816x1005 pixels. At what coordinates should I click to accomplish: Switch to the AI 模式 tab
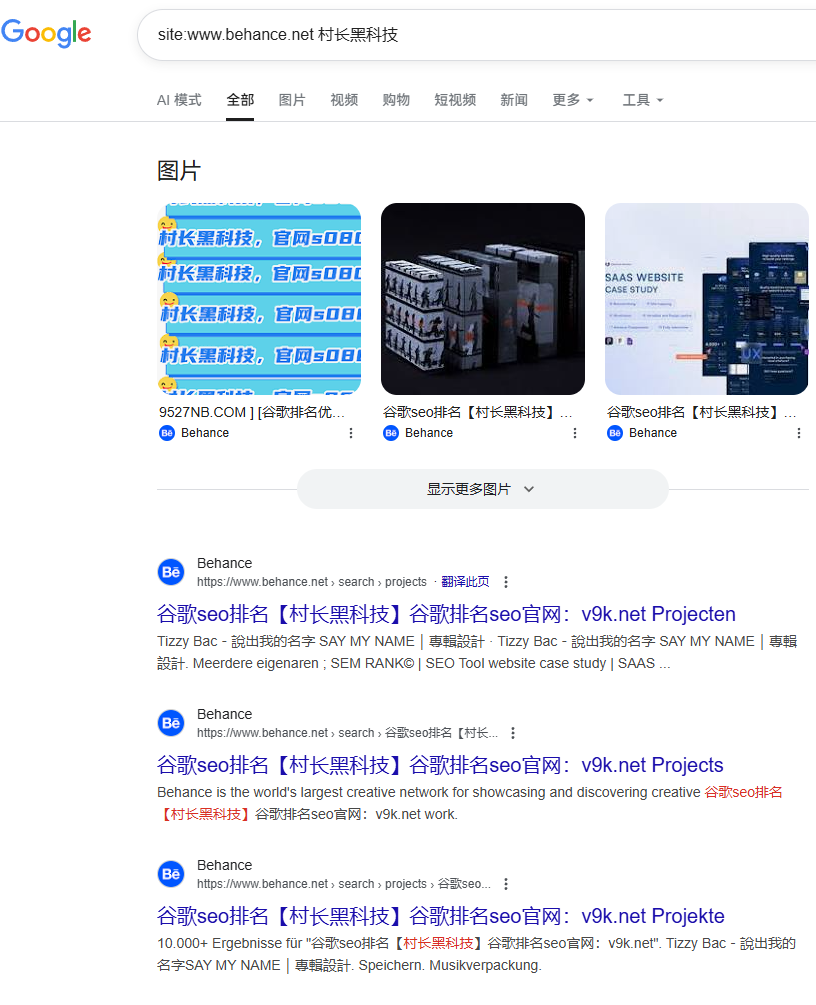pos(179,100)
